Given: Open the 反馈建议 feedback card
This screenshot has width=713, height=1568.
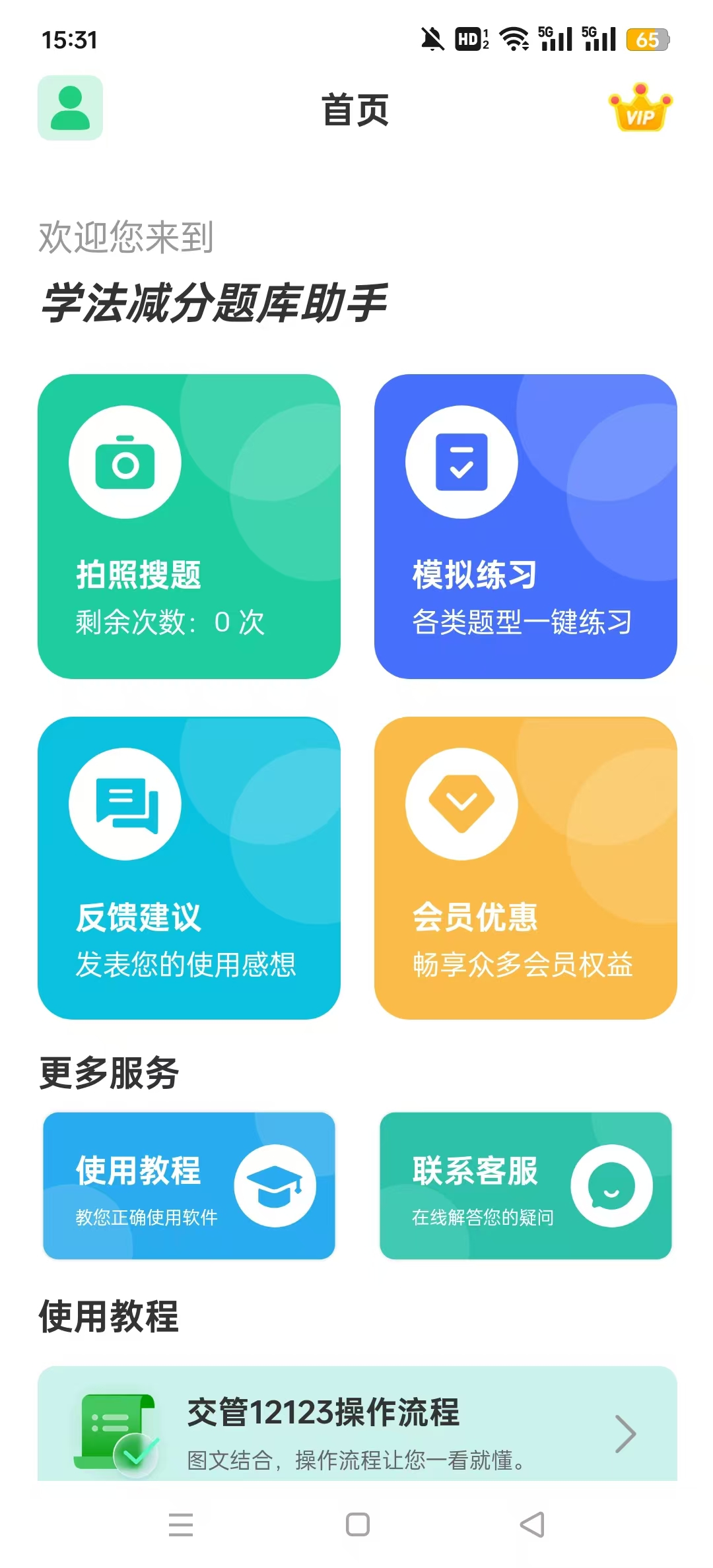Looking at the screenshot, I should point(189,868).
